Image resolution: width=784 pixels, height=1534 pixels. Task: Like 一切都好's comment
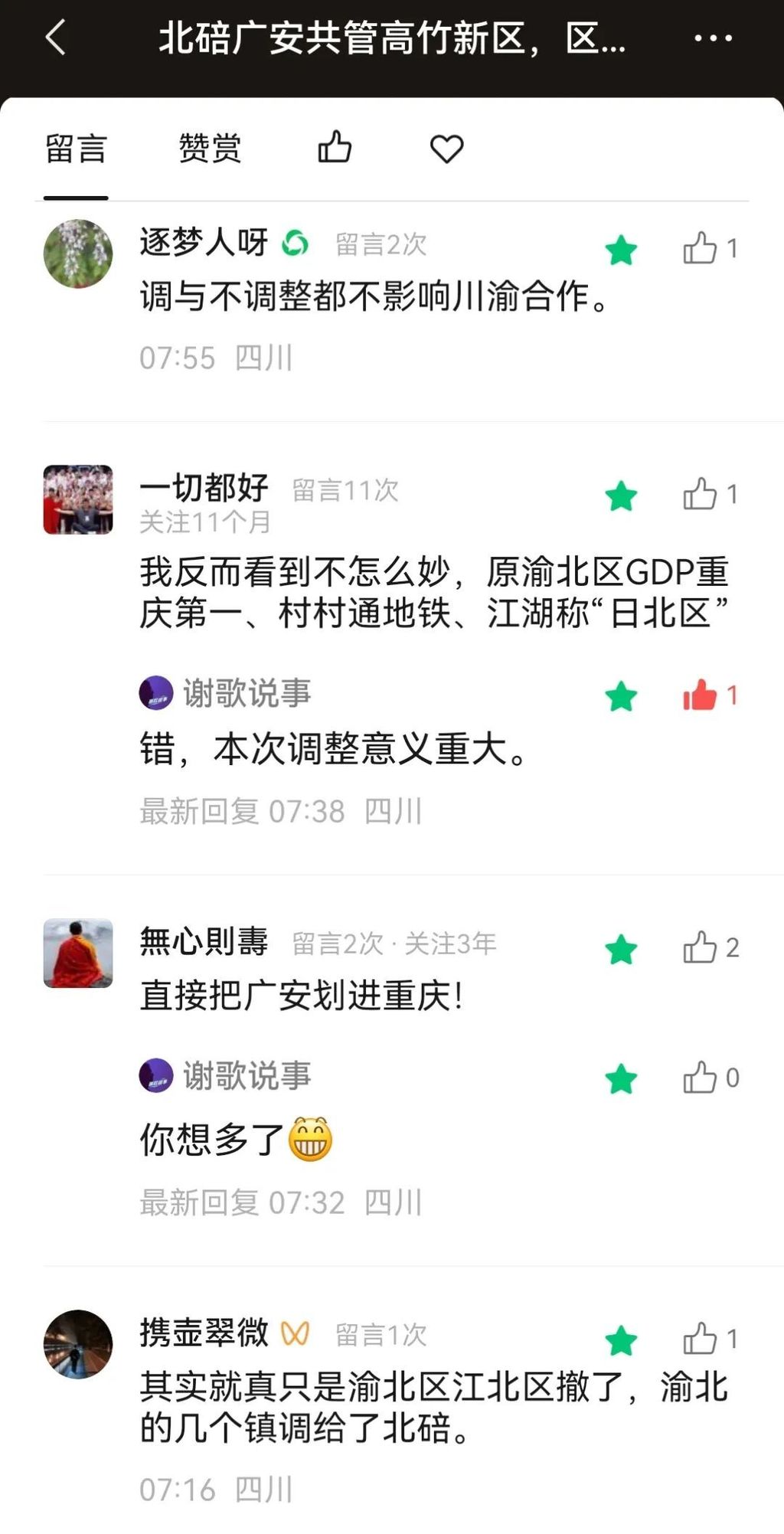(x=700, y=494)
